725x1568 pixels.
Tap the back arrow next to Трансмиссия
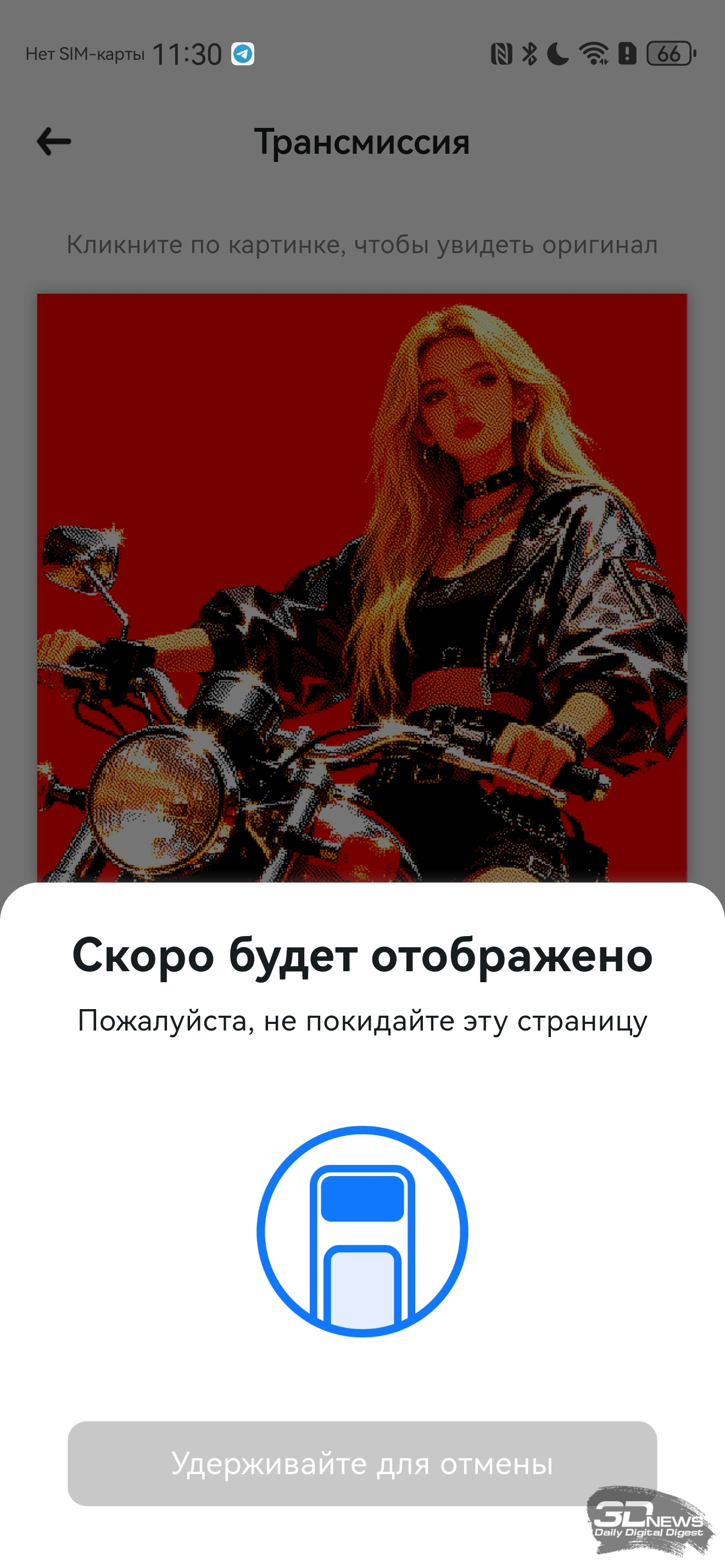(54, 141)
